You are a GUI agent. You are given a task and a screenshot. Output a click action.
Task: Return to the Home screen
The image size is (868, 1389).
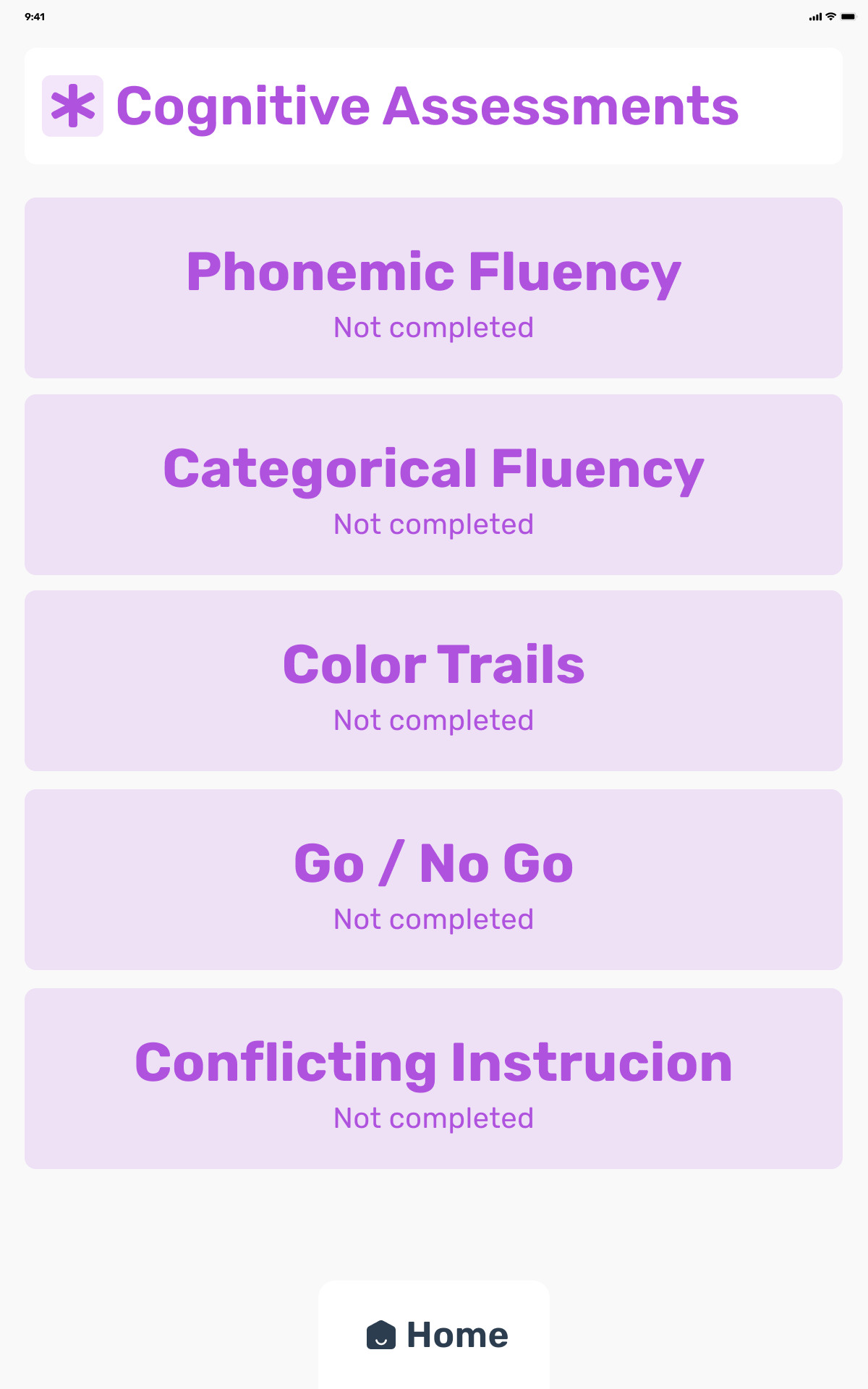(x=435, y=1335)
